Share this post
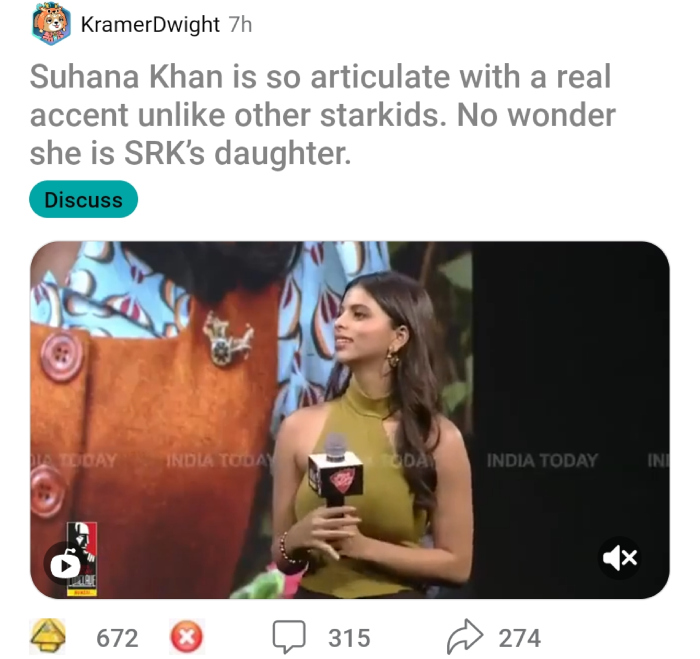 (x=493, y=637)
